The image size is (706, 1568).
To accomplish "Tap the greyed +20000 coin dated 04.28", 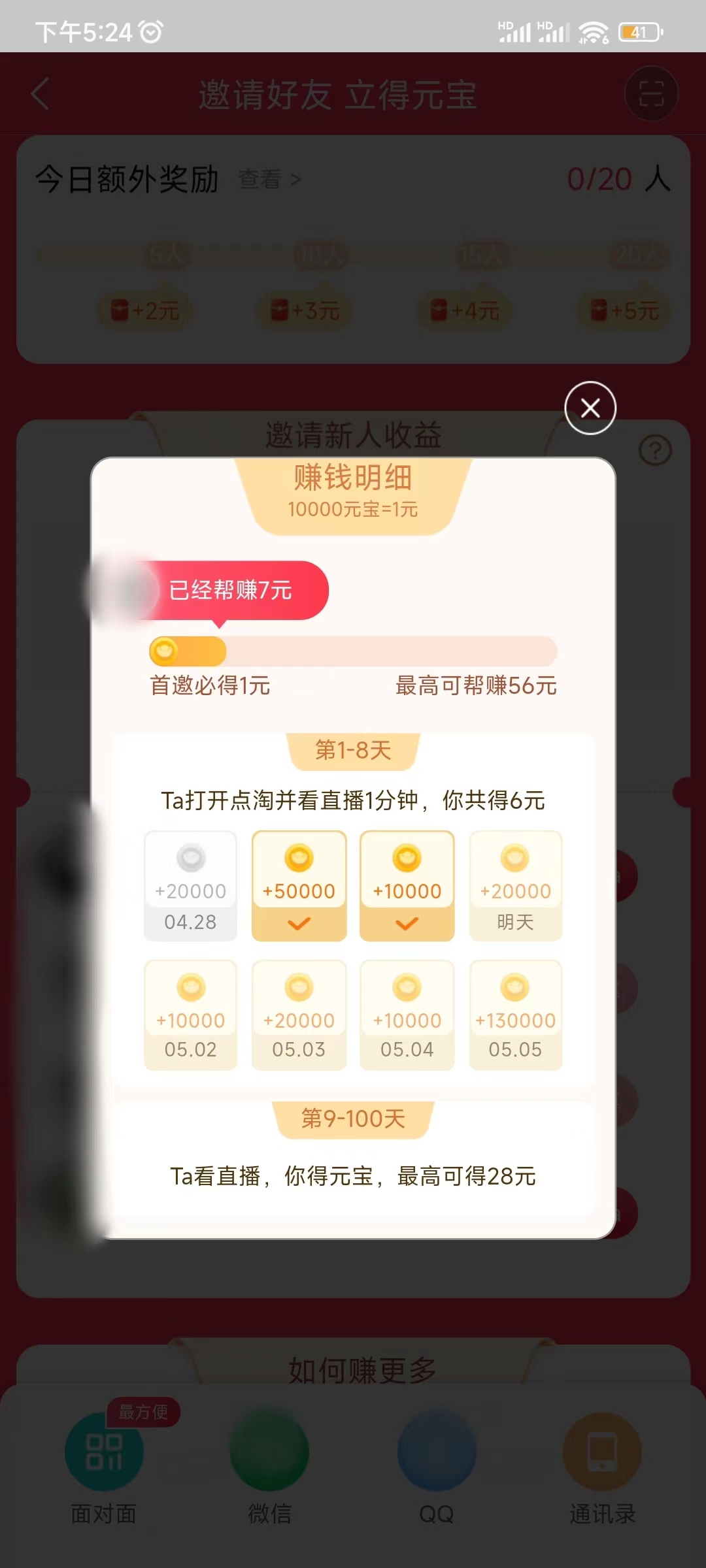I will (x=190, y=885).
